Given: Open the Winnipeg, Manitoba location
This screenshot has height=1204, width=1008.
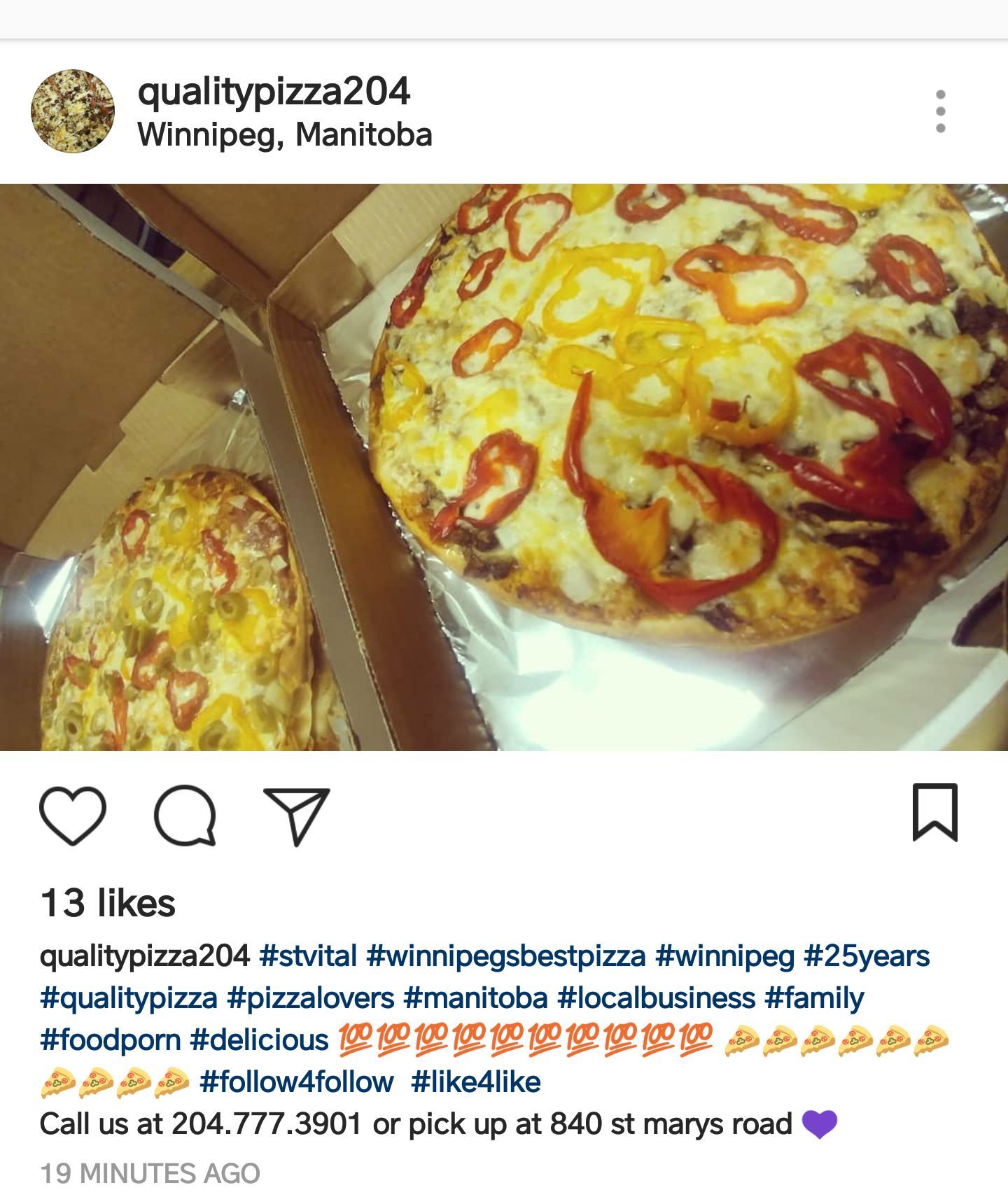Looking at the screenshot, I should pyautogui.click(x=285, y=134).
